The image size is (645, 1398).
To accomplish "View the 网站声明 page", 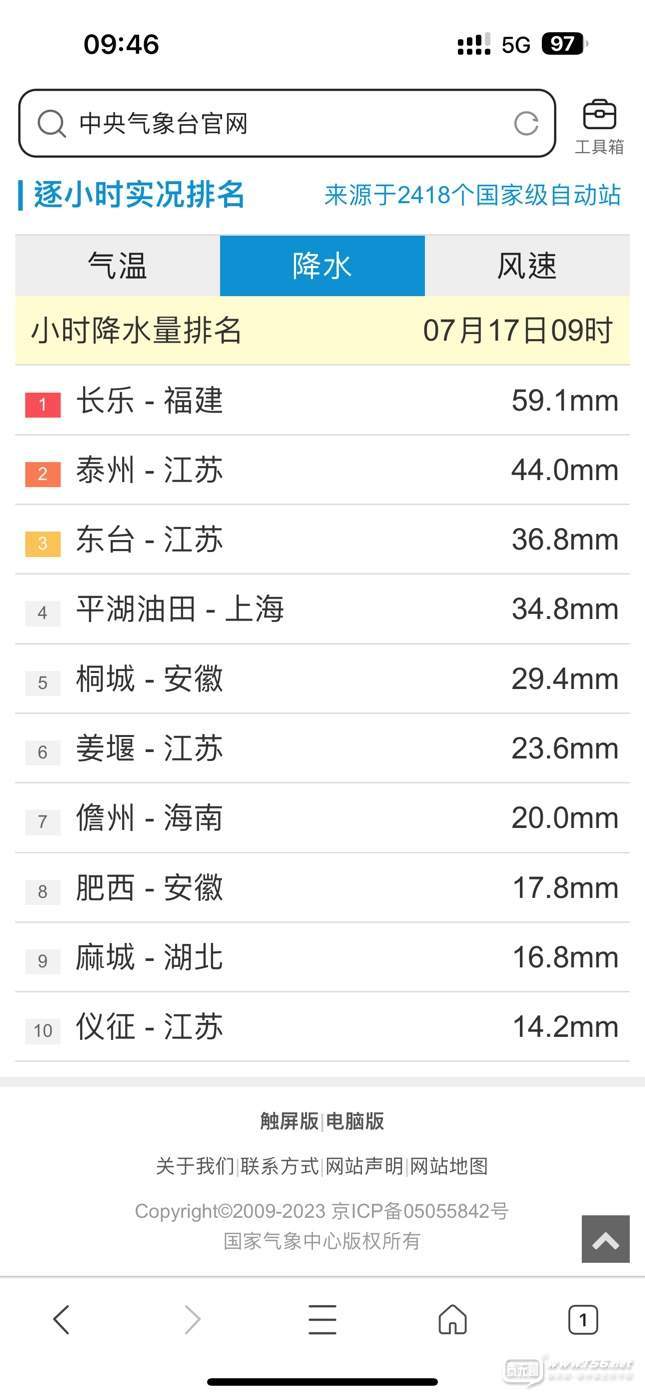I will 365,1166.
